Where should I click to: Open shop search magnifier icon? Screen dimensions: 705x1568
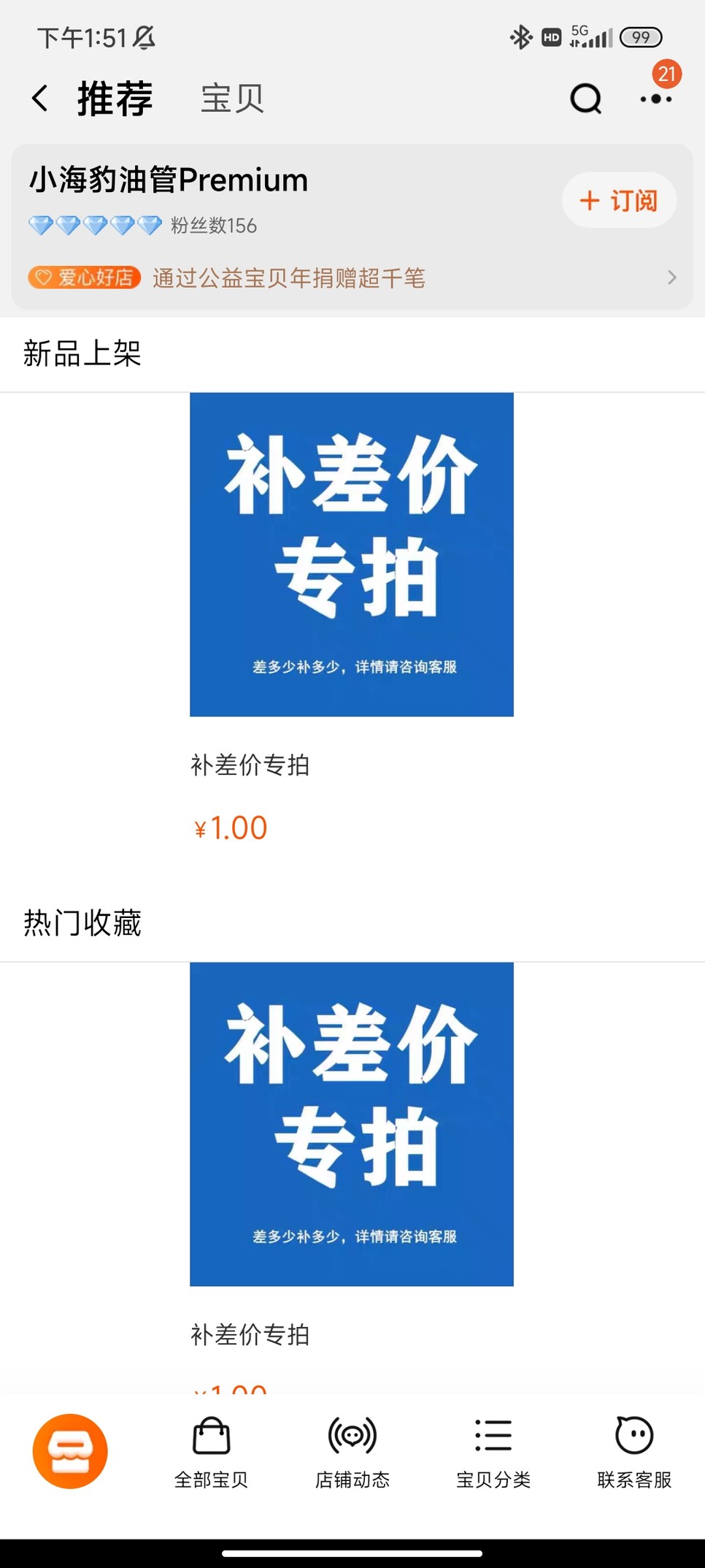tap(585, 98)
